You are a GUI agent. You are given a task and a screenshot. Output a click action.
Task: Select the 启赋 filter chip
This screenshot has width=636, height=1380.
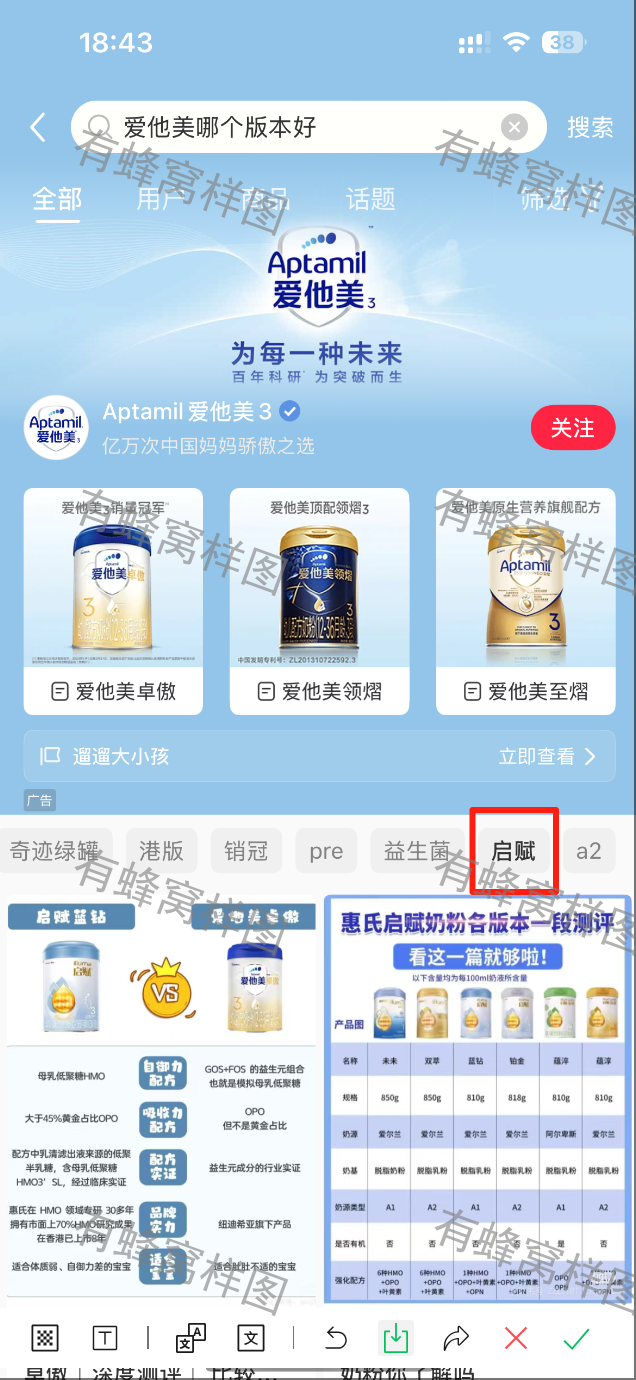click(x=514, y=851)
